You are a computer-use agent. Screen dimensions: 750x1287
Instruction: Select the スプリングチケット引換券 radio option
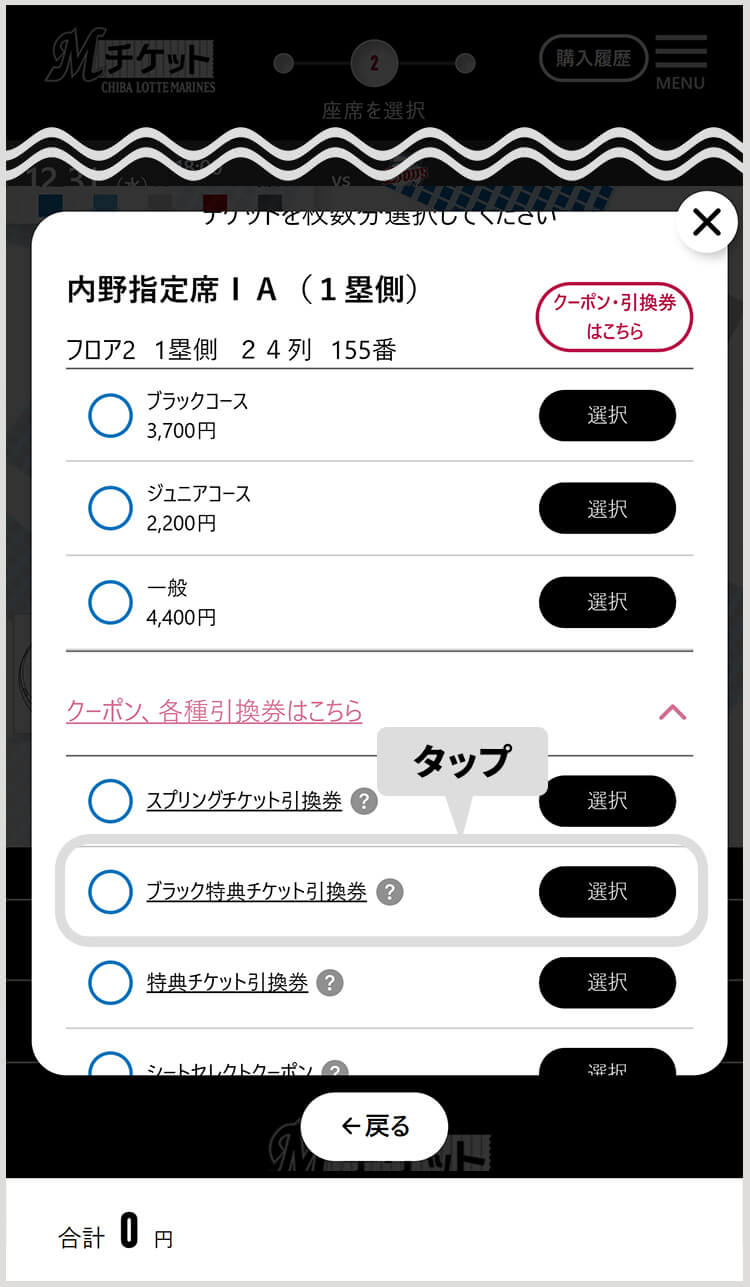tap(110, 801)
